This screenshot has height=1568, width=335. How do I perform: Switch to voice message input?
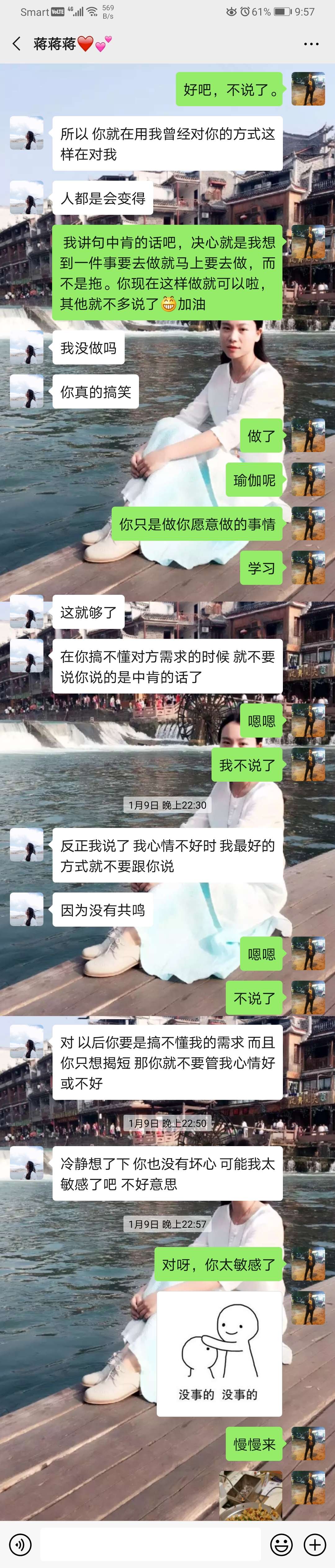point(21,1544)
